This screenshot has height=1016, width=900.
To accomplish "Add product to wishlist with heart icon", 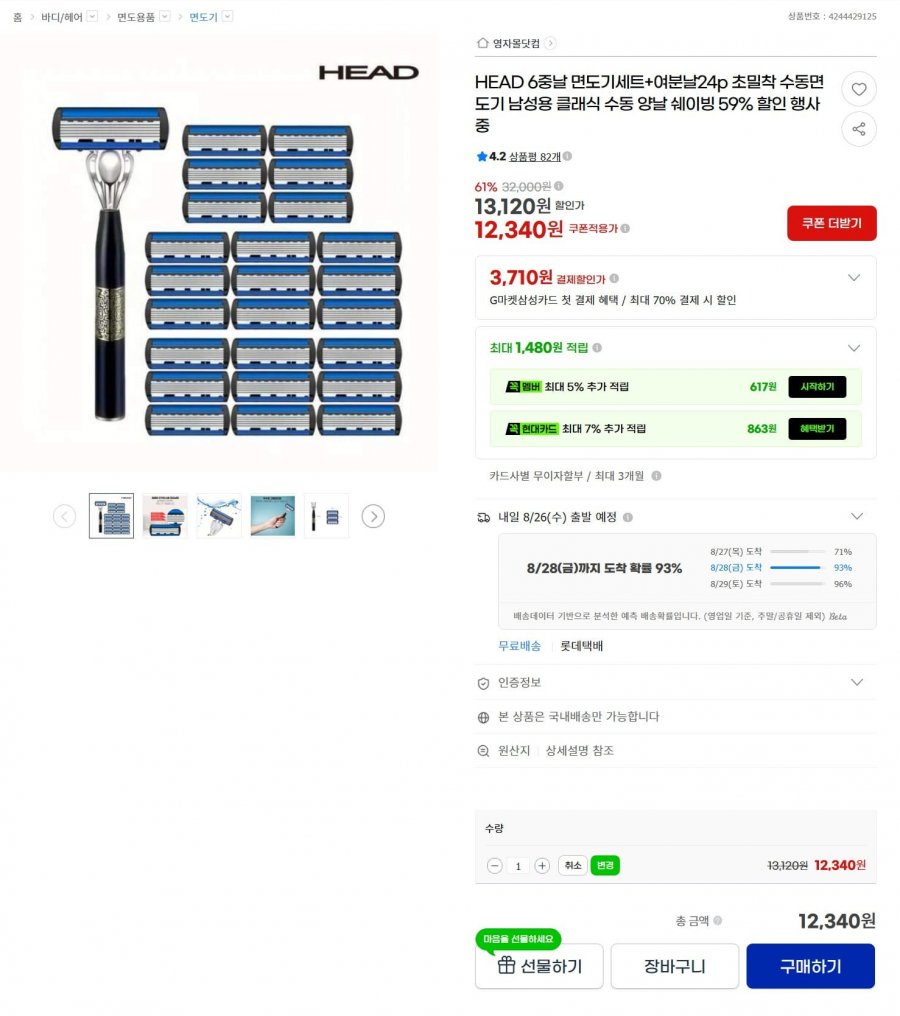I will click(x=859, y=89).
